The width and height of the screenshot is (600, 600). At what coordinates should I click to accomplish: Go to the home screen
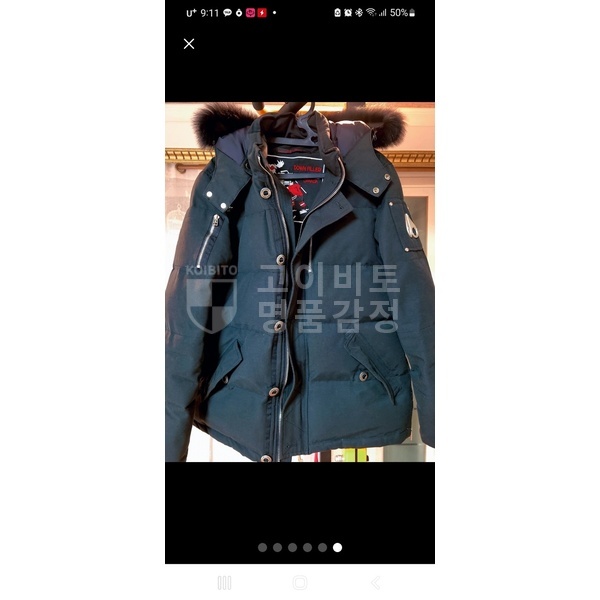(x=300, y=583)
